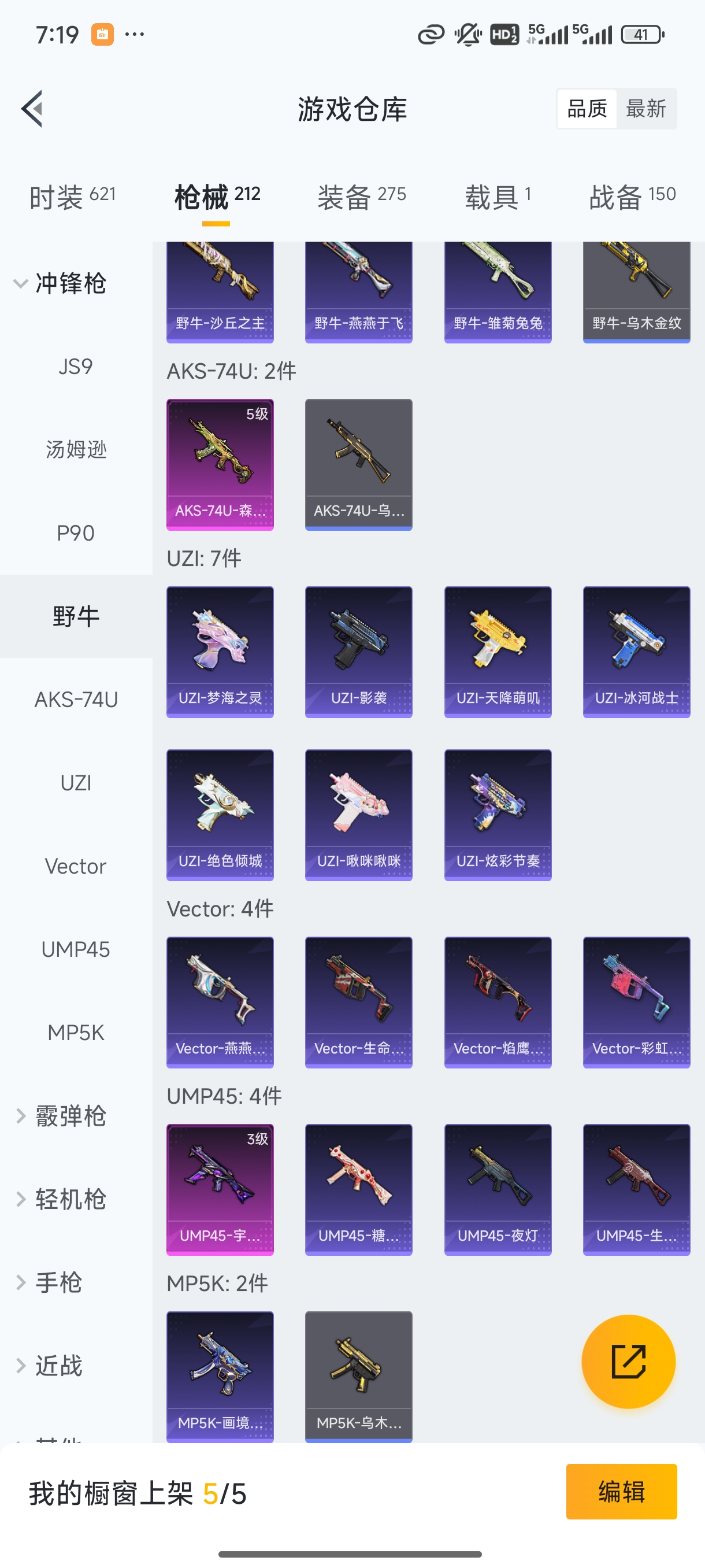Tap the 编辑 button
The image size is (705, 1568).
tap(621, 1491)
